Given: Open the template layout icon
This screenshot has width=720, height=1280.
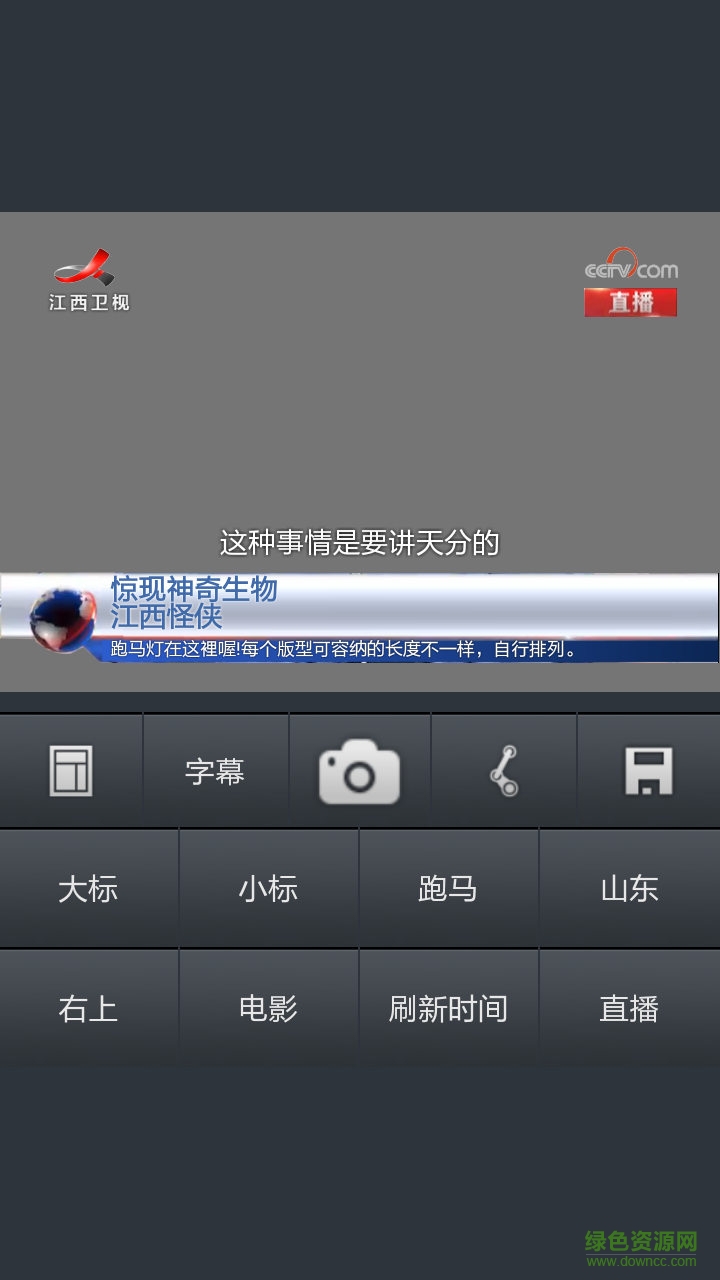Looking at the screenshot, I should pyautogui.click(x=71, y=771).
